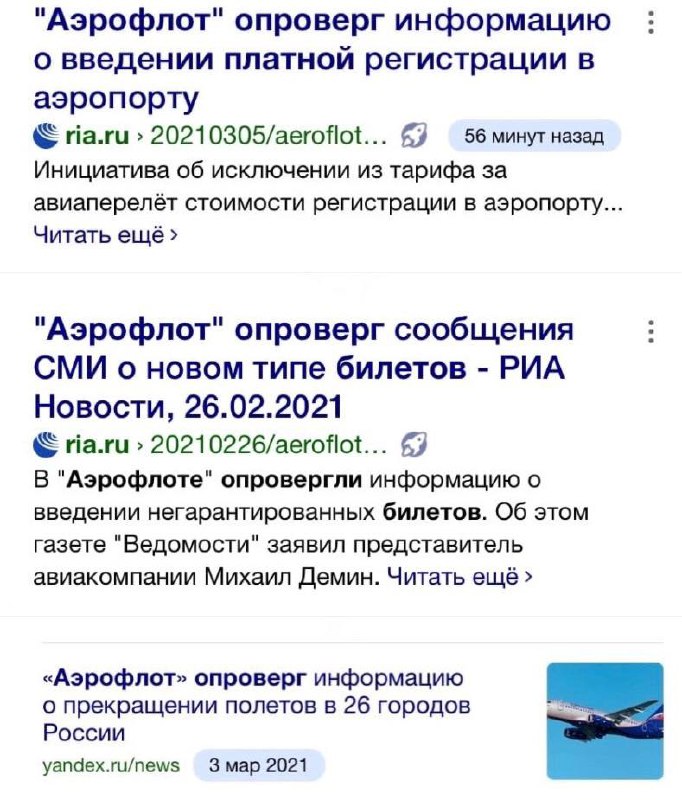Open turbo page of the new ticket type result
This screenshot has width=682, height=800.
point(414,442)
